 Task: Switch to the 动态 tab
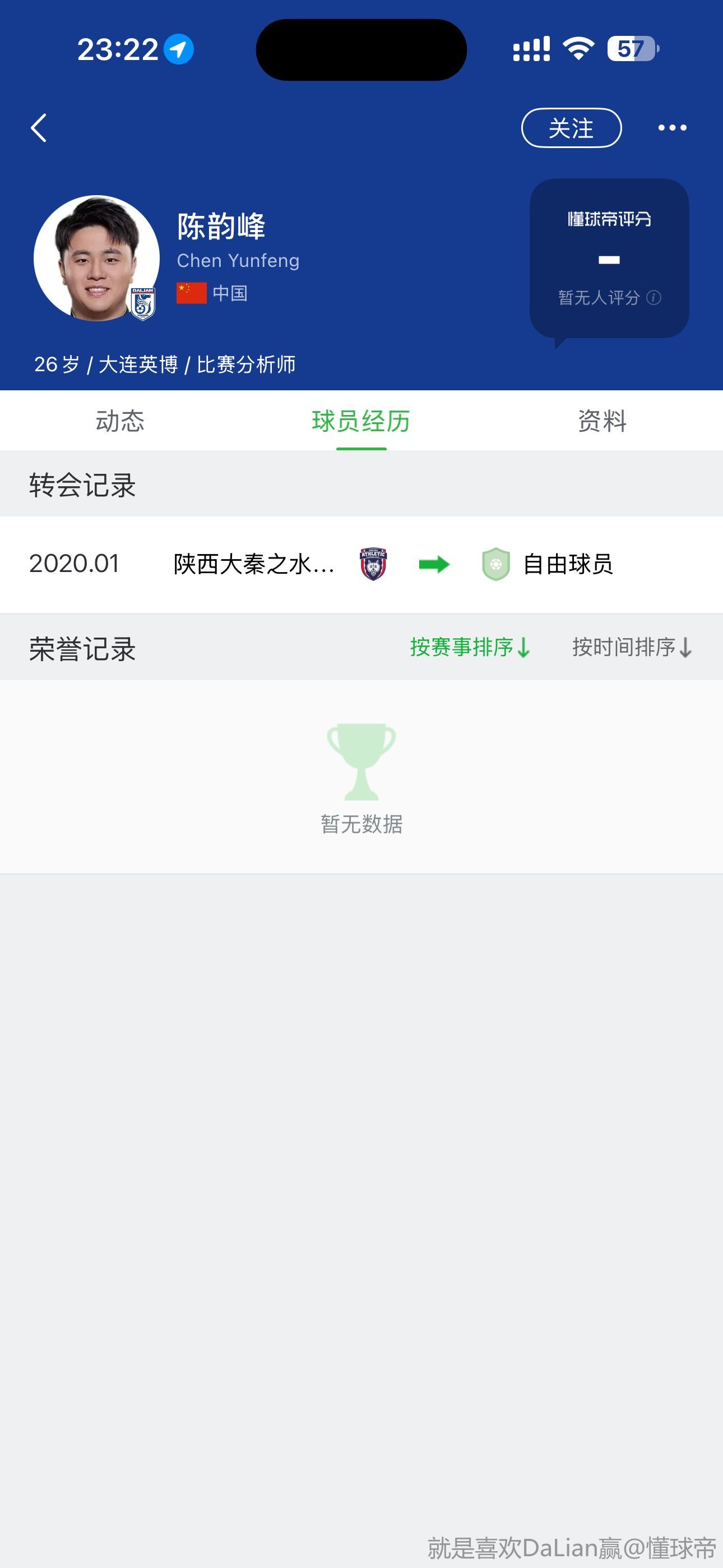point(120,421)
